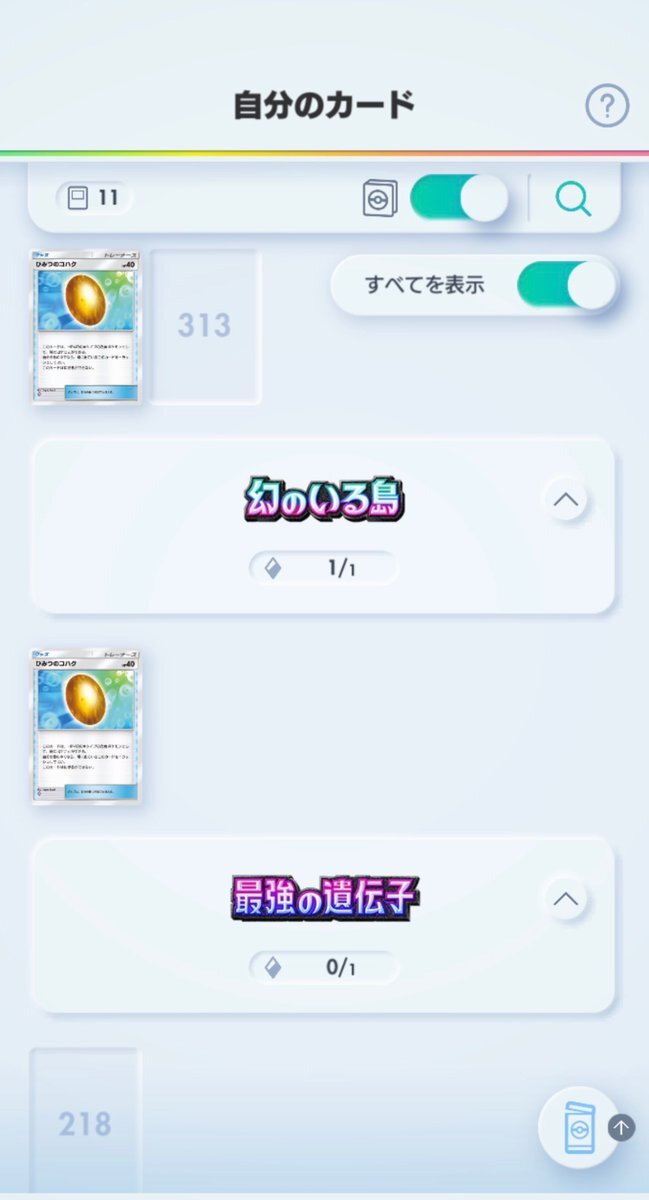Open the card search magnifier
Screen dimensions: 649x1200
coord(573,199)
